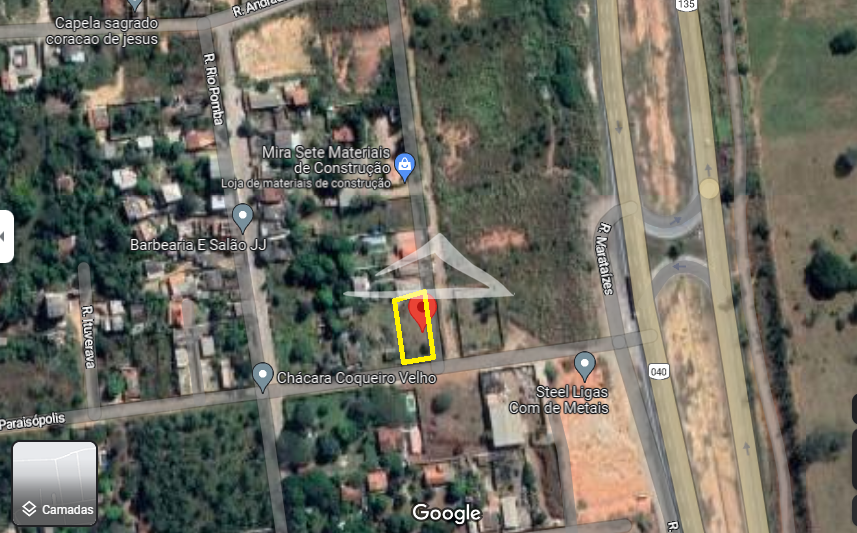
Task: Expand the collapsed side panel arrow
Action: [x=6, y=237]
